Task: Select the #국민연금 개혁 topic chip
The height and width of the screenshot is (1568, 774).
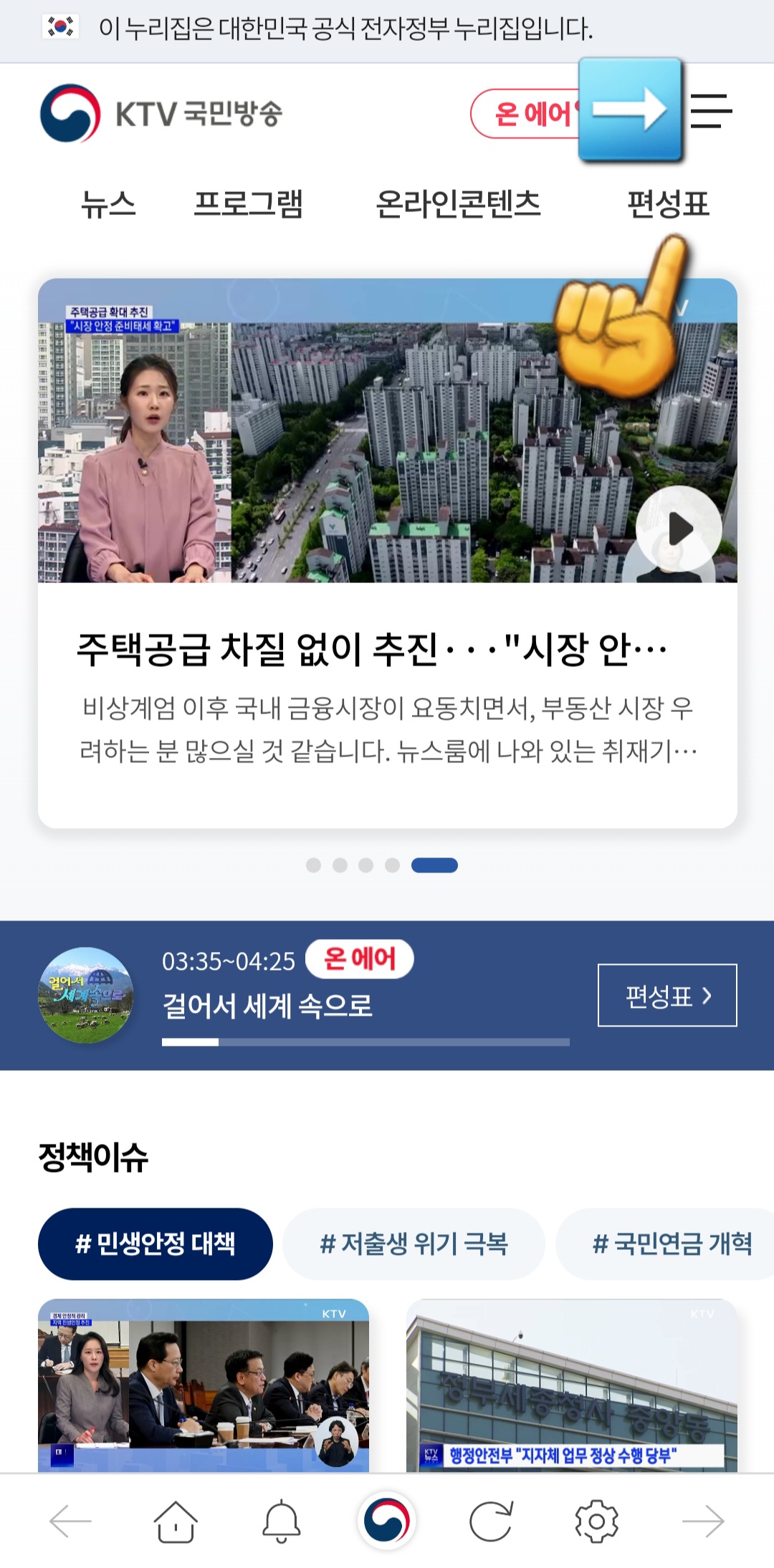Action: [674, 1243]
